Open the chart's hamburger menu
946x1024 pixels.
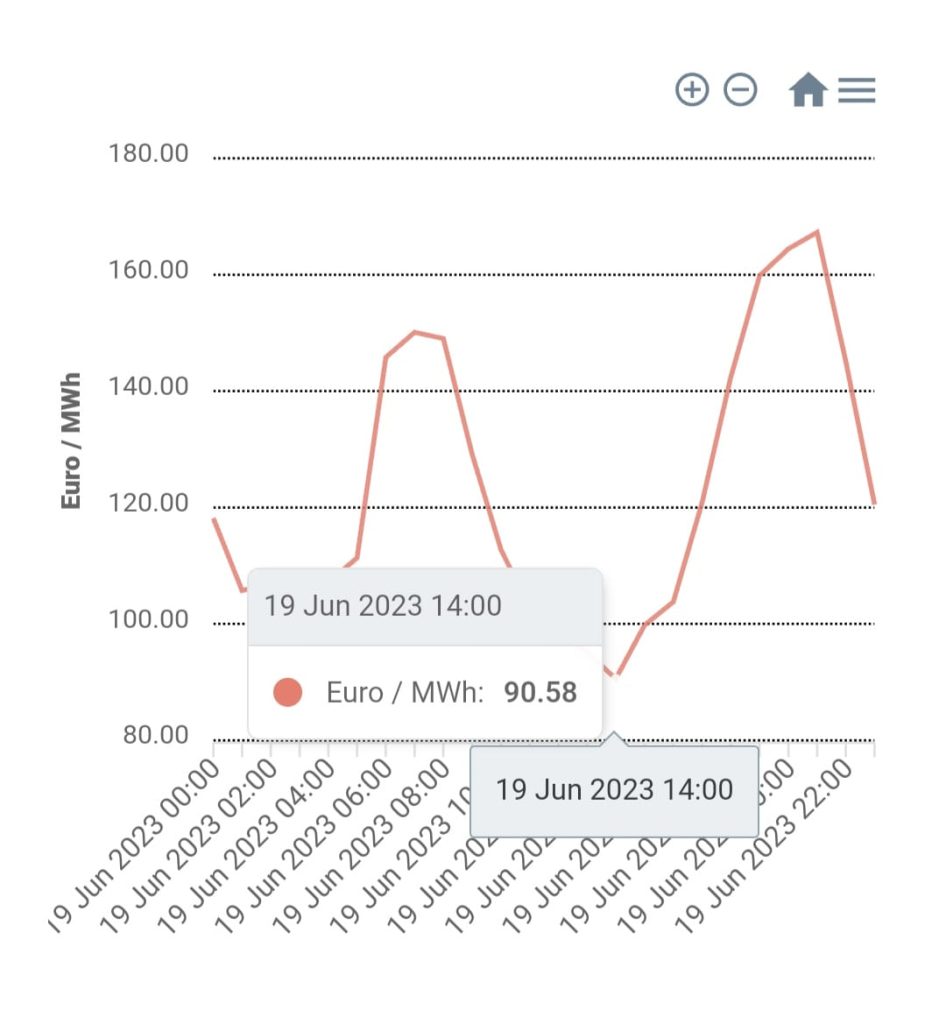click(857, 91)
